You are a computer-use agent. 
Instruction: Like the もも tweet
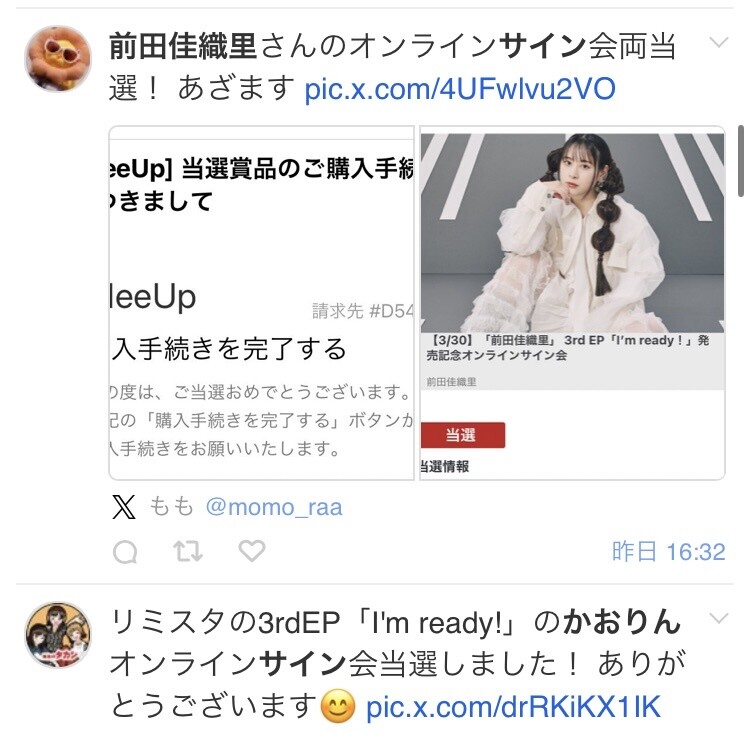coord(252,551)
